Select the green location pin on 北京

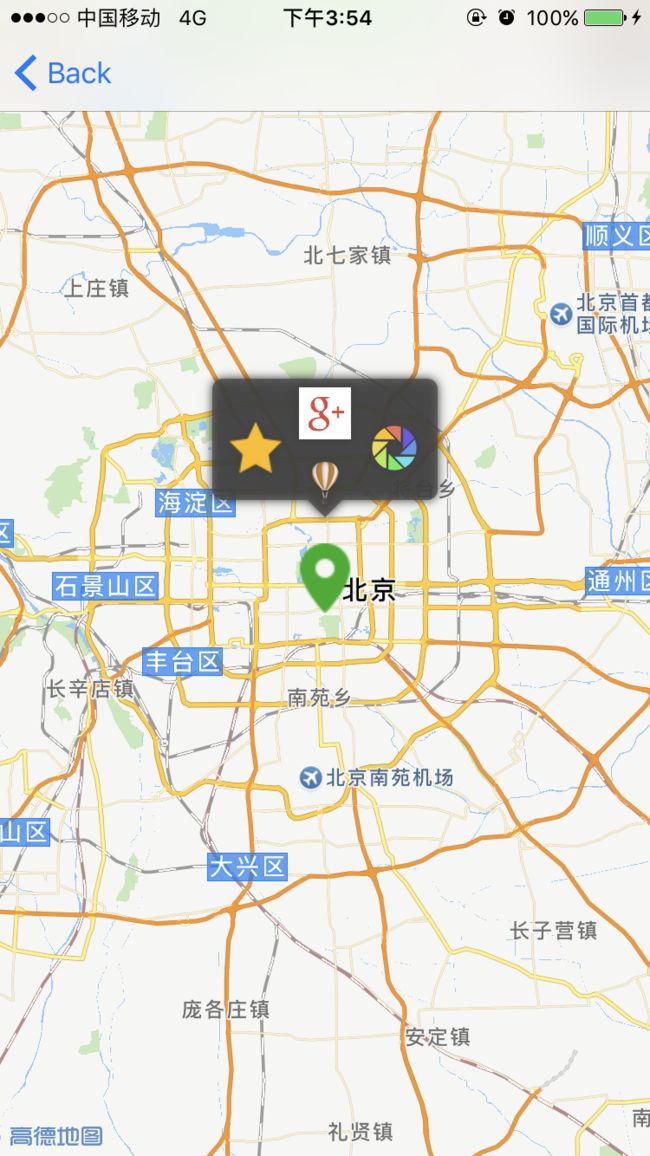click(325, 577)
